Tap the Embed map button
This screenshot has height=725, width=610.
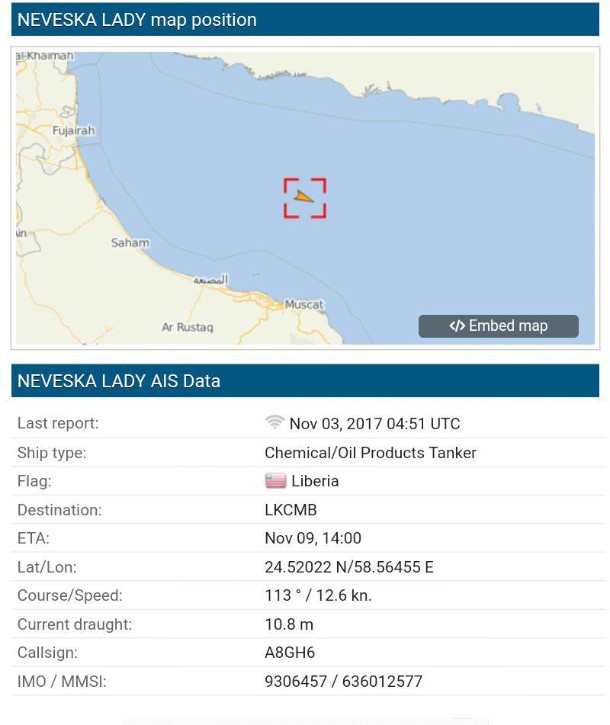pos(498,326)
